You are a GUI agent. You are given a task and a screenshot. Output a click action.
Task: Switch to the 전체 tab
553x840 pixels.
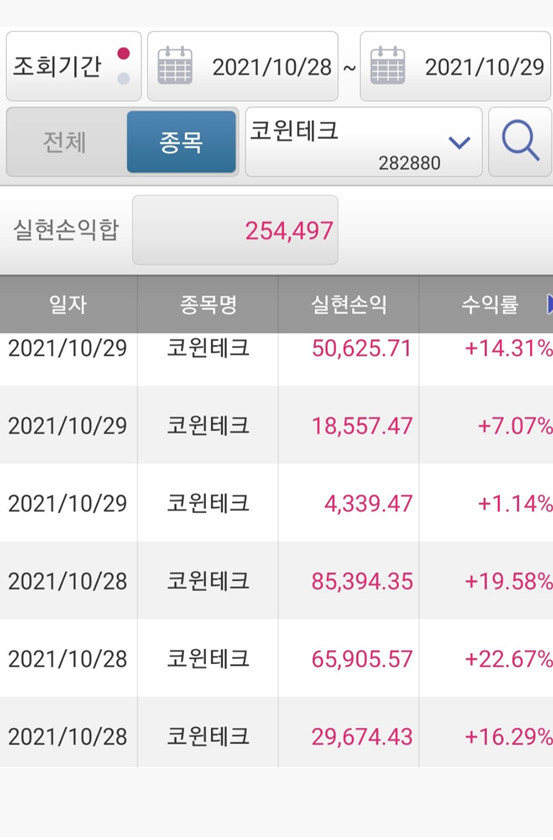66,142
